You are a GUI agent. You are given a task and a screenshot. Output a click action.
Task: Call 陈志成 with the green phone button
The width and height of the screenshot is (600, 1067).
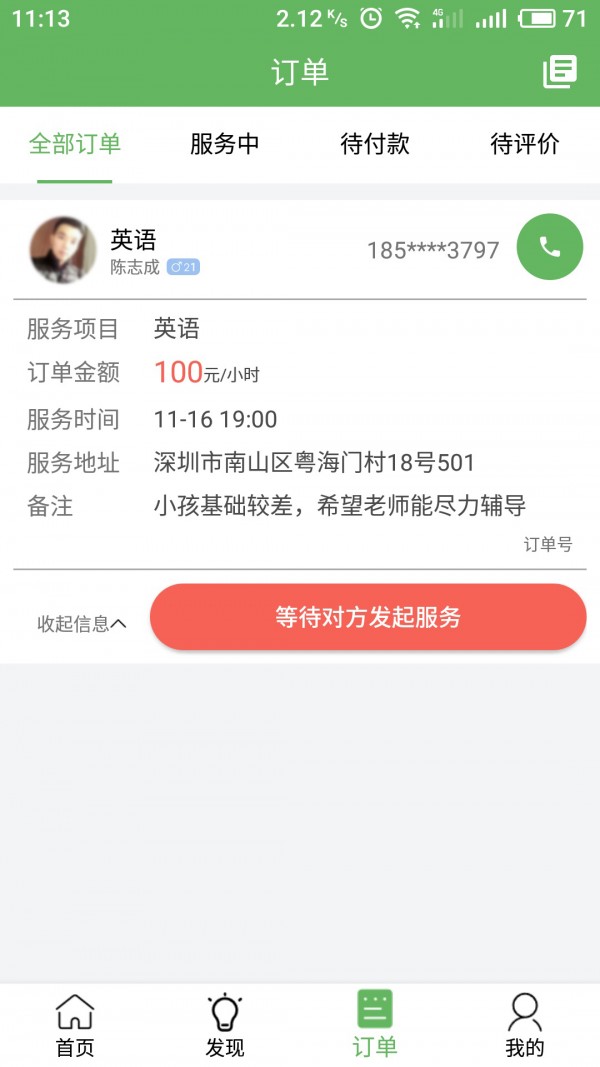pos(549,247)
